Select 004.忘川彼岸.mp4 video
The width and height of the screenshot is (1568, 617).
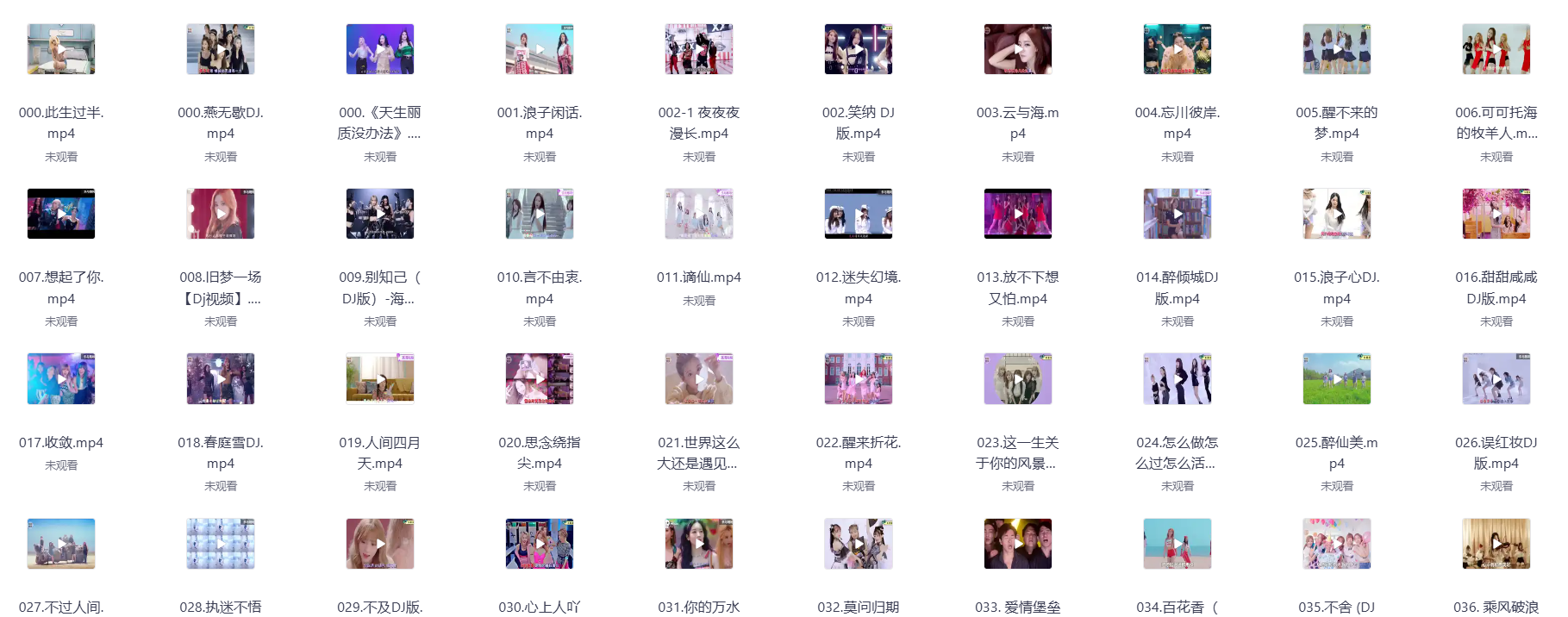pyautogui.click(x=1178, y=49)
